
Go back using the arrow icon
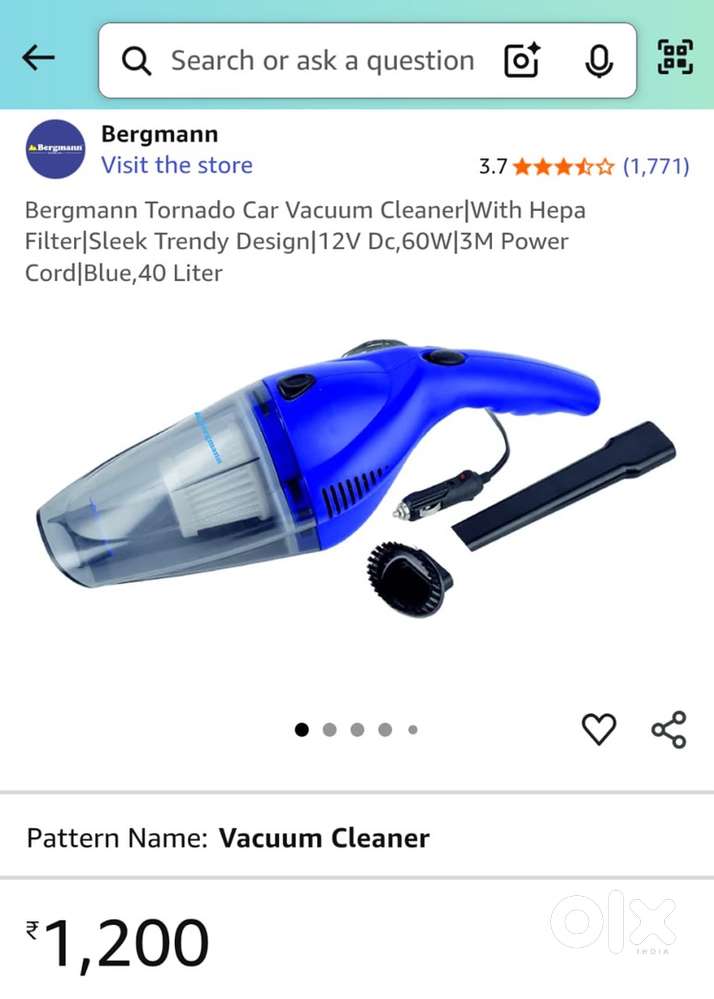pos(38,59)
